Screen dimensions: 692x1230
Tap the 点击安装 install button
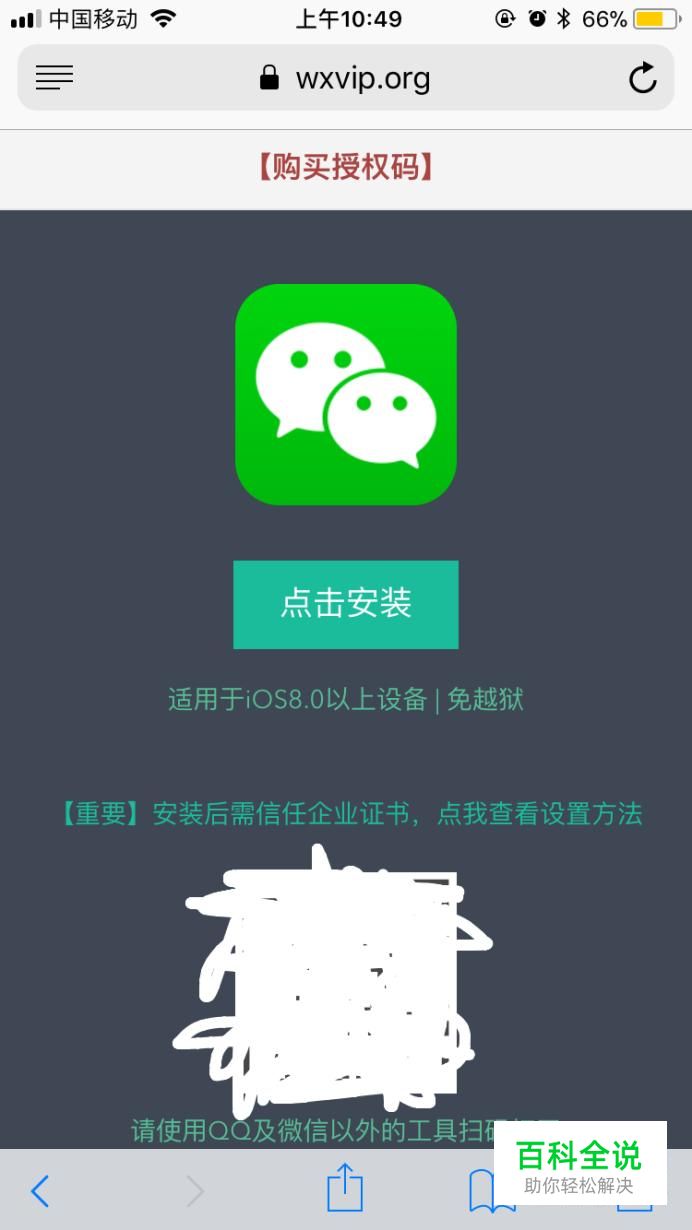(x=346, y=604)
